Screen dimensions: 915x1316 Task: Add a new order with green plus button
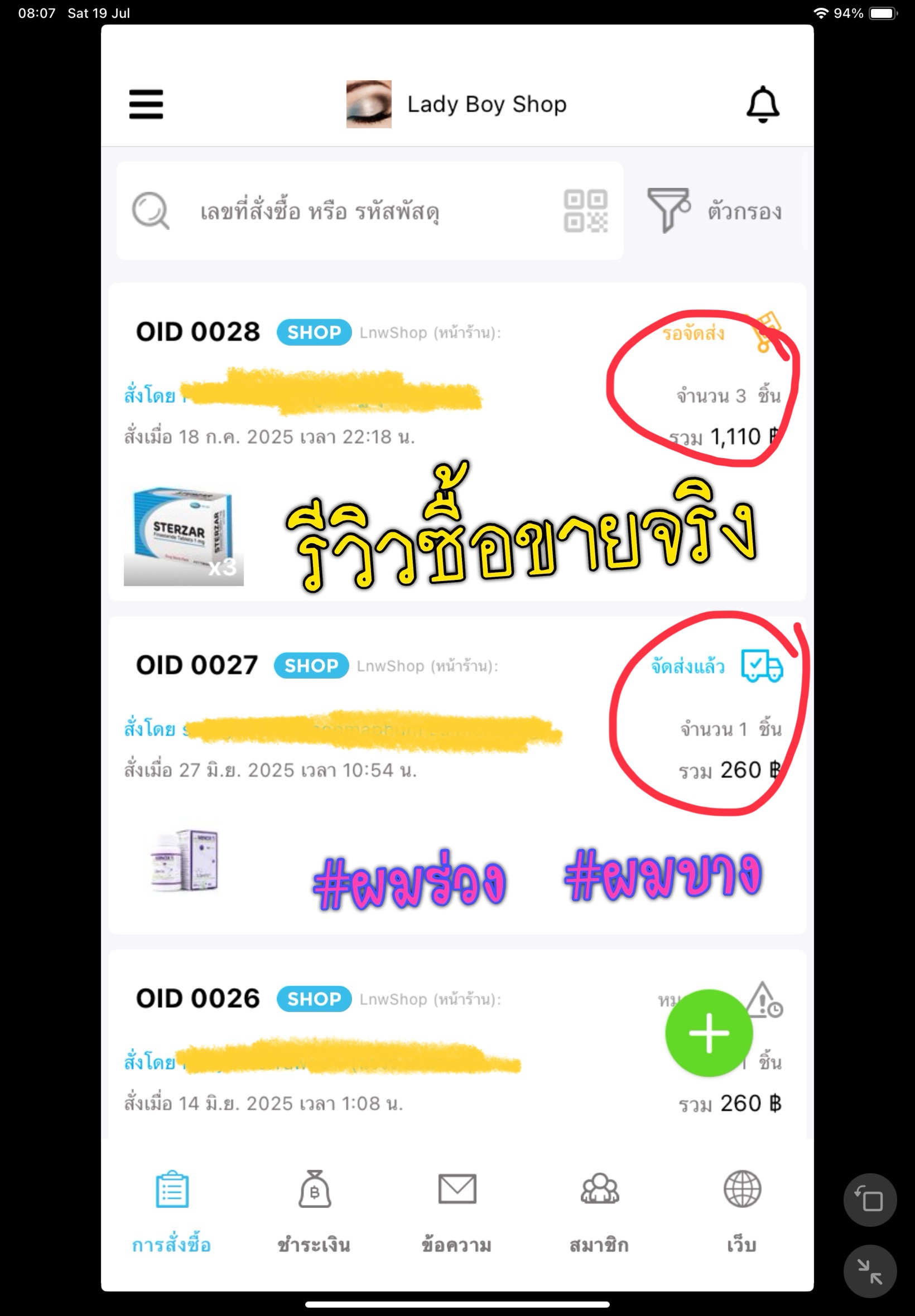(x=709, y=1033)
